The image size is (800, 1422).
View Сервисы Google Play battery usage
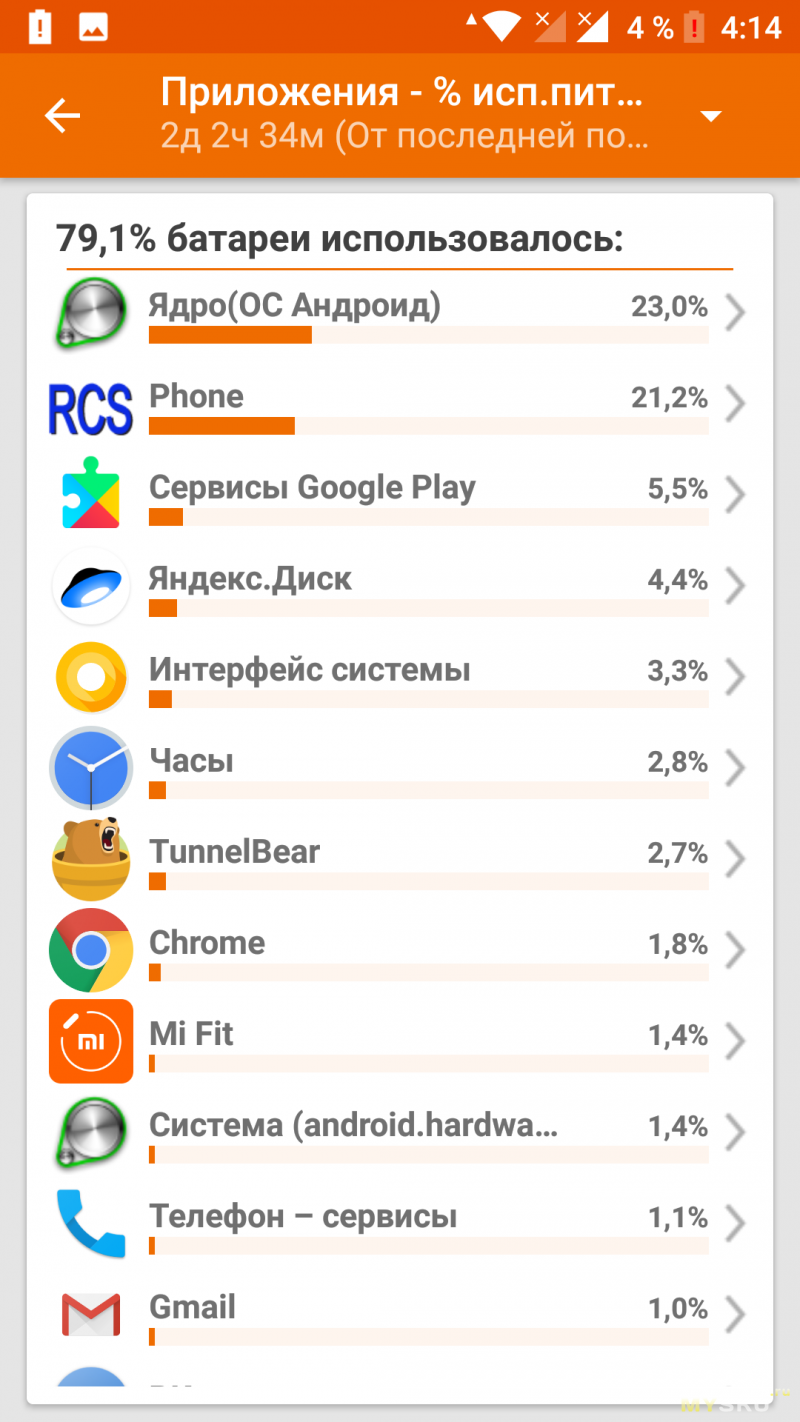tap(400, 496)
